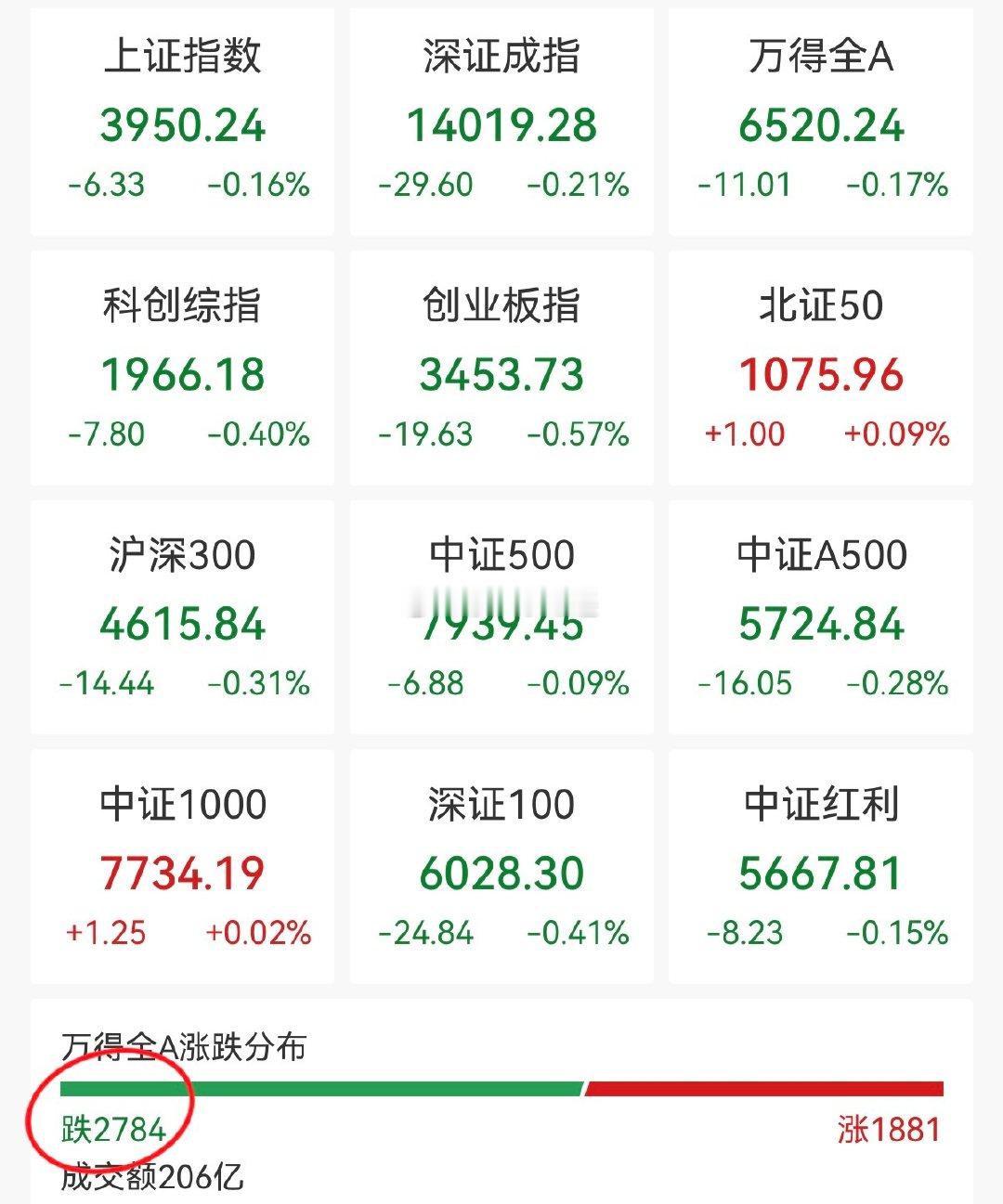View the 万得全A index details

point(821,122)
